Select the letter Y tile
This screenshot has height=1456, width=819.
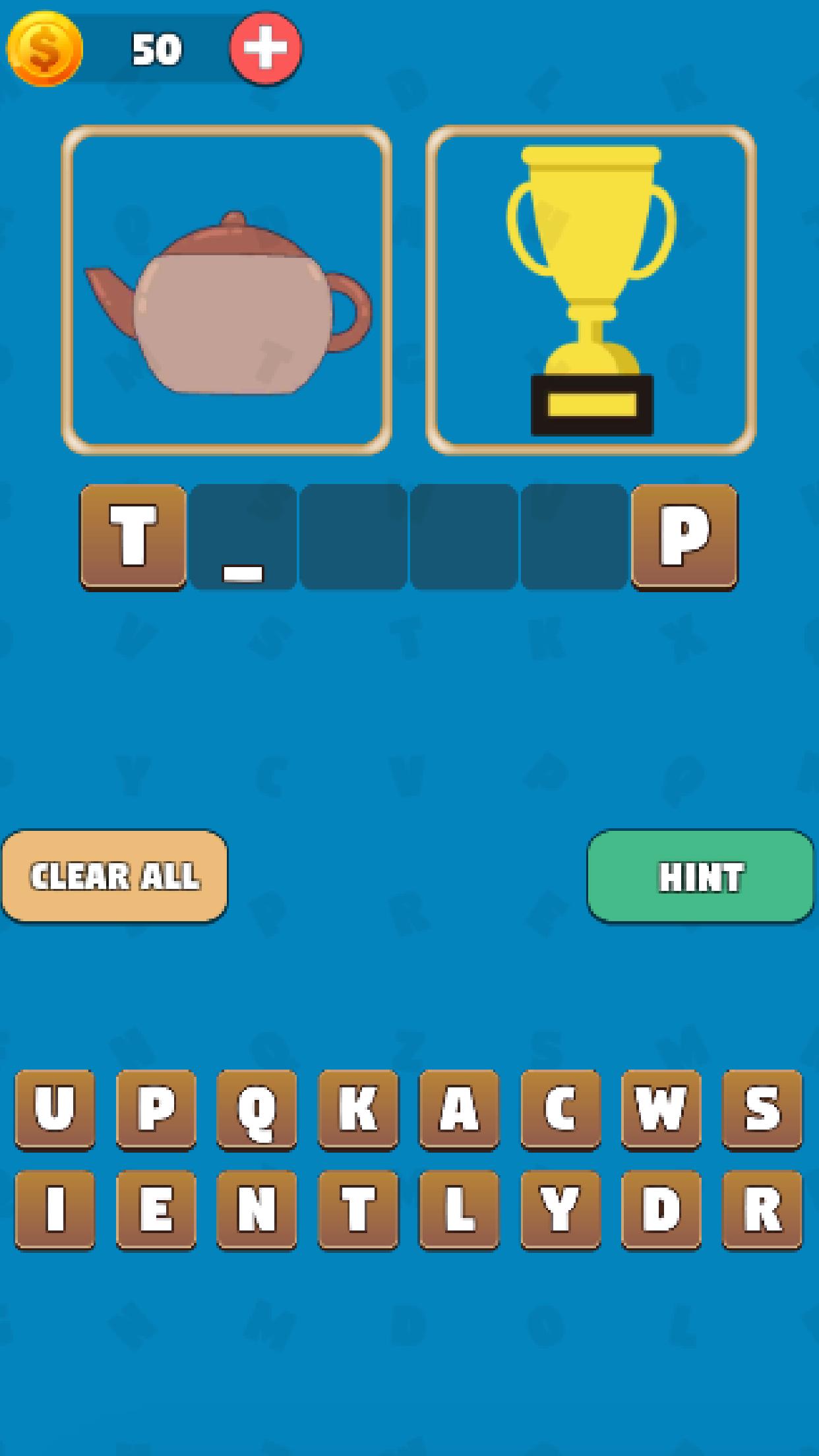[x=561, y=1209]
